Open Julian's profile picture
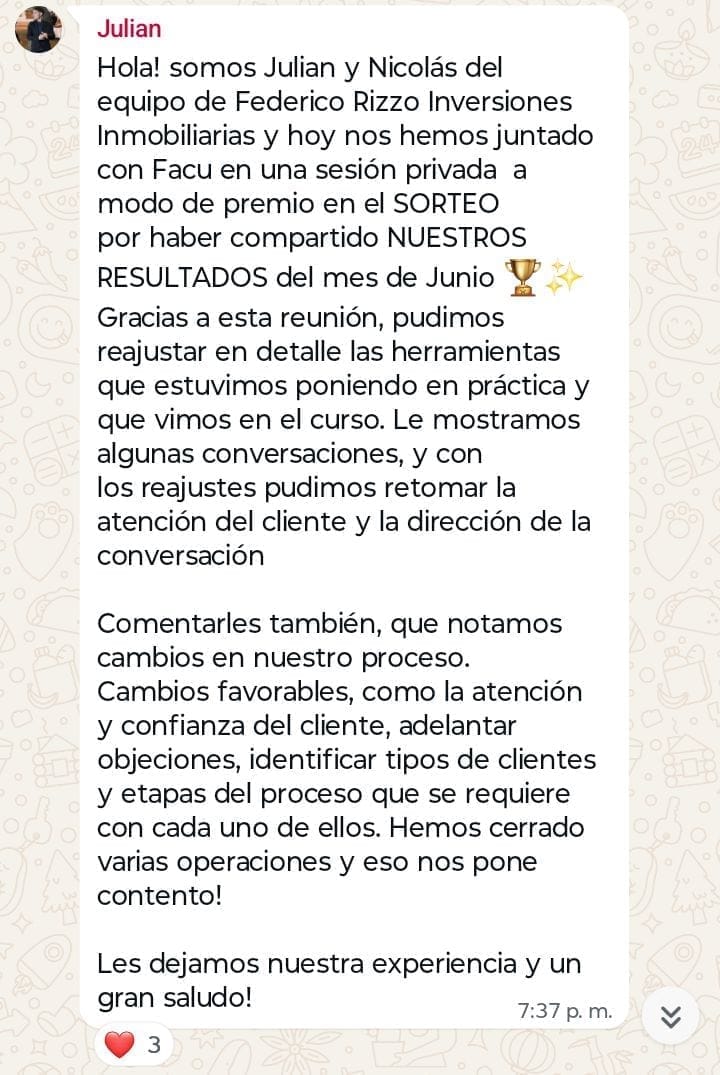The width and height of the screenshot is (720, 1075). pos(38,29)
